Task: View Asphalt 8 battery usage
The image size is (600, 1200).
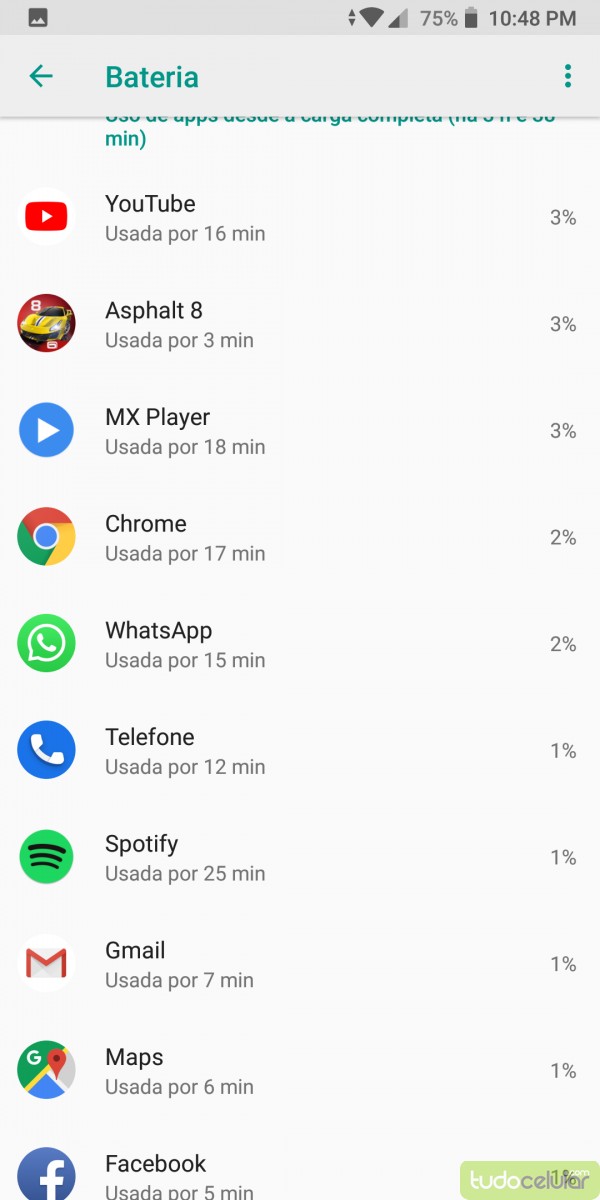Action: [300, 324]
